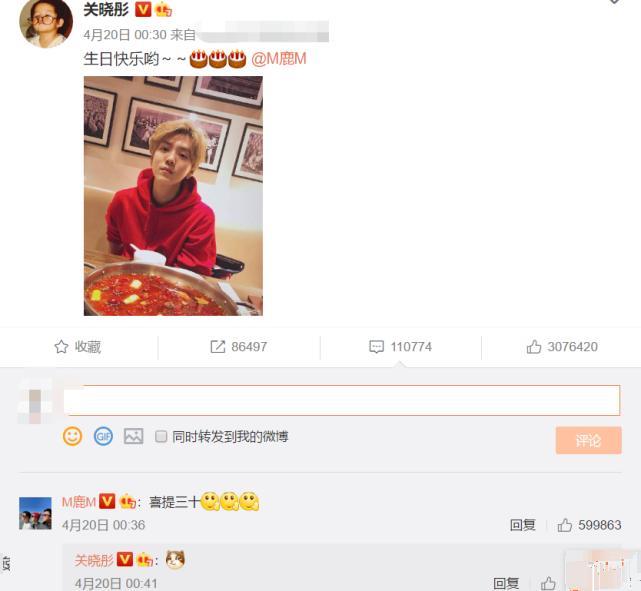The image size is (641, 591).
Task: Expand the post's dropdown arrow menu
Action: pos(615,3)
